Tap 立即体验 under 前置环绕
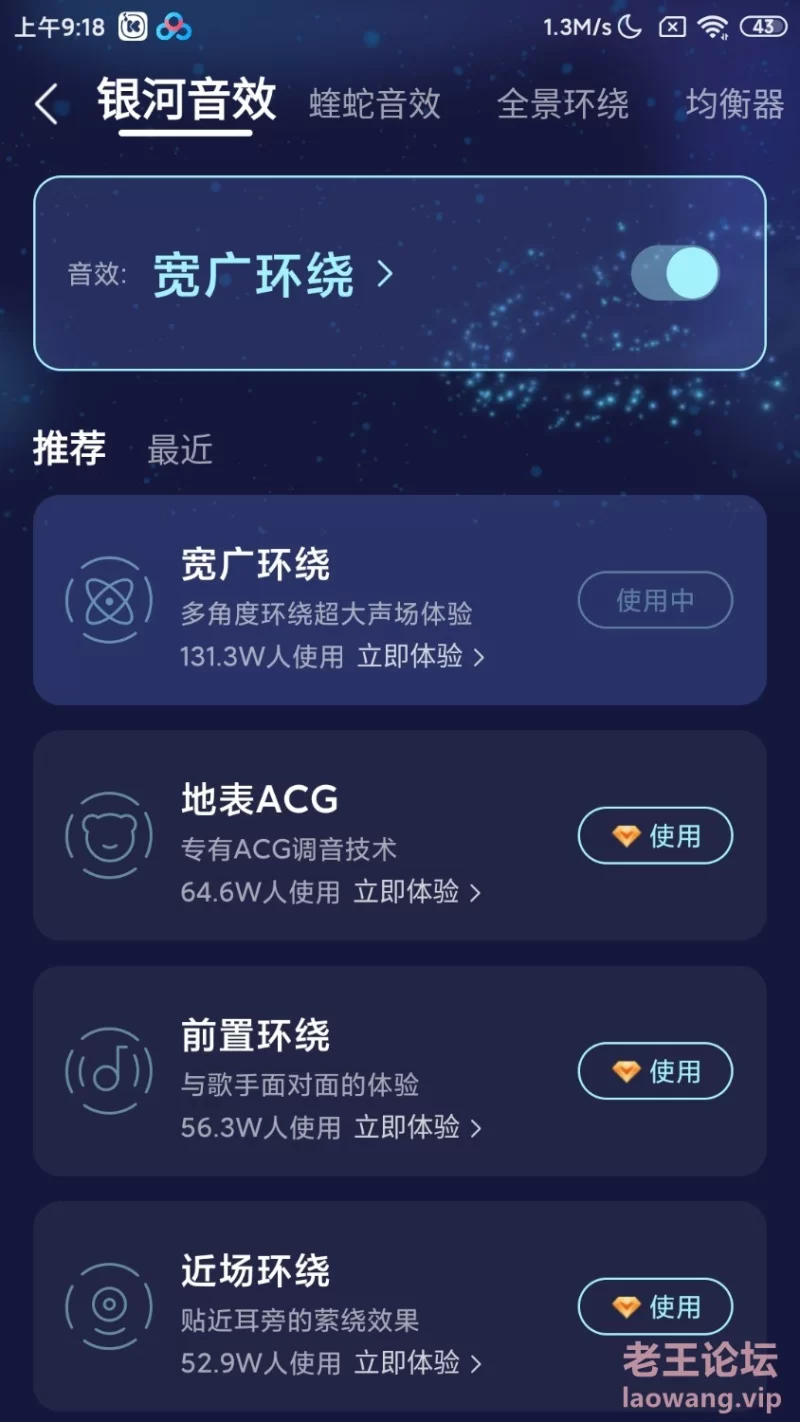 (419, 1127)
